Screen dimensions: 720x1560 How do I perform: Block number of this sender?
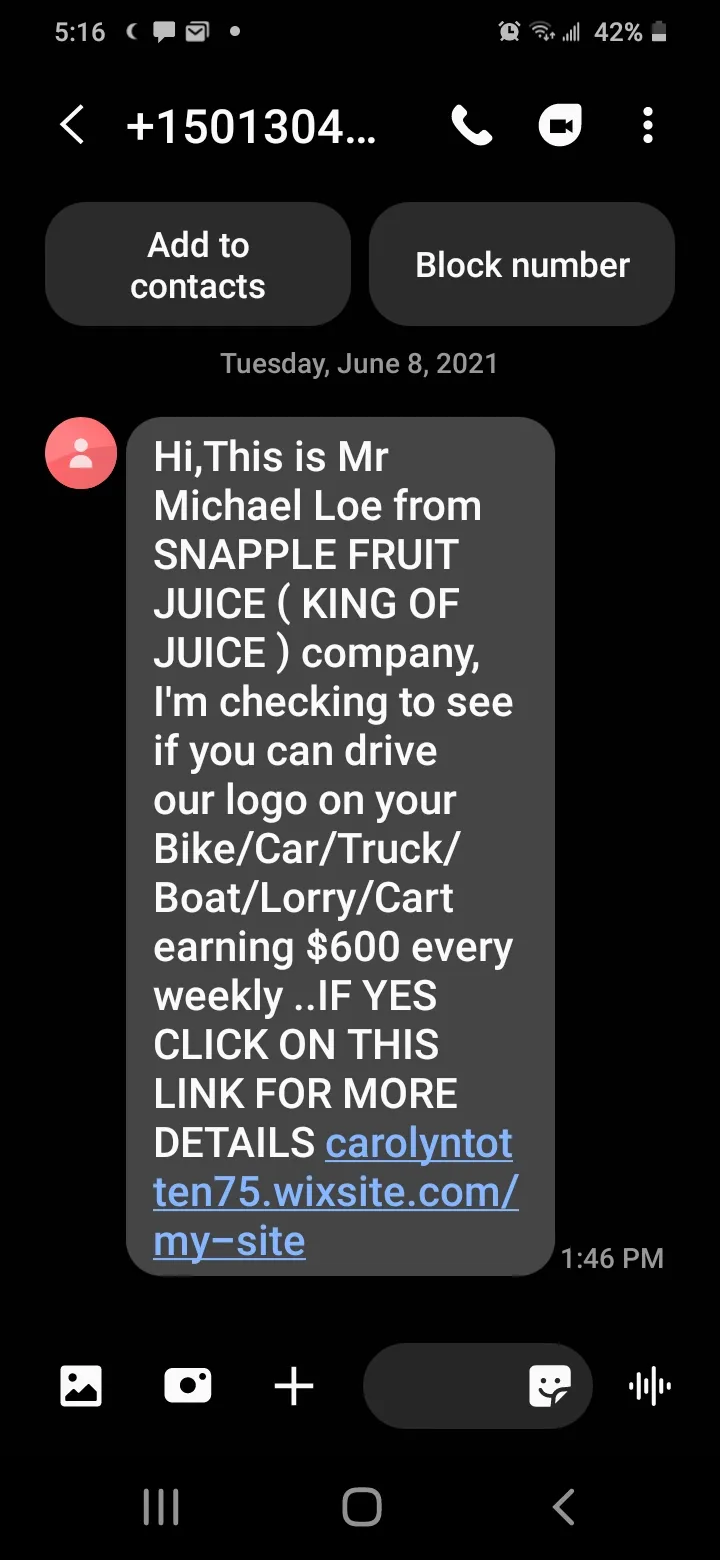tap(522, 265)
